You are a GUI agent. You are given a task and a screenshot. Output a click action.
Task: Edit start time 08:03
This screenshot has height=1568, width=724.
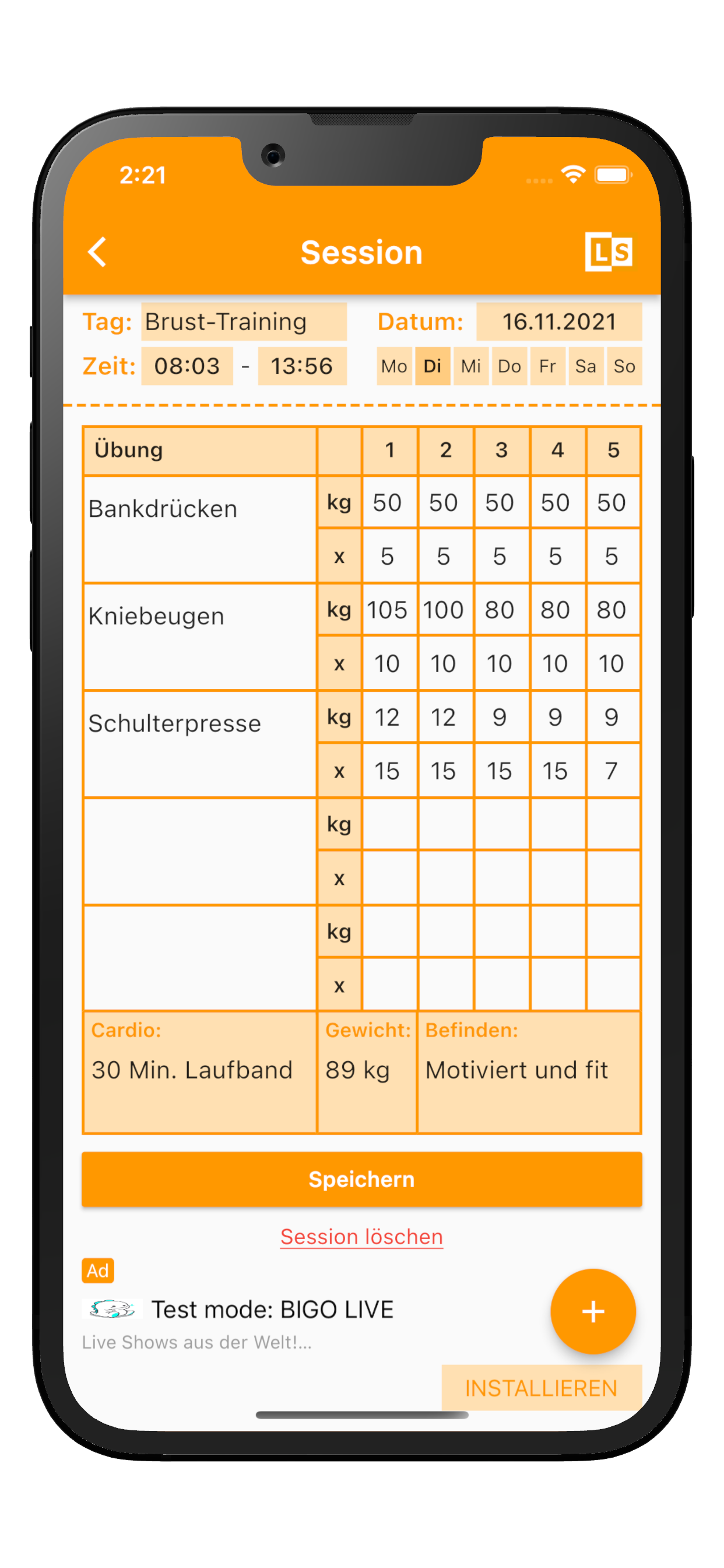[x=187, y=366]
